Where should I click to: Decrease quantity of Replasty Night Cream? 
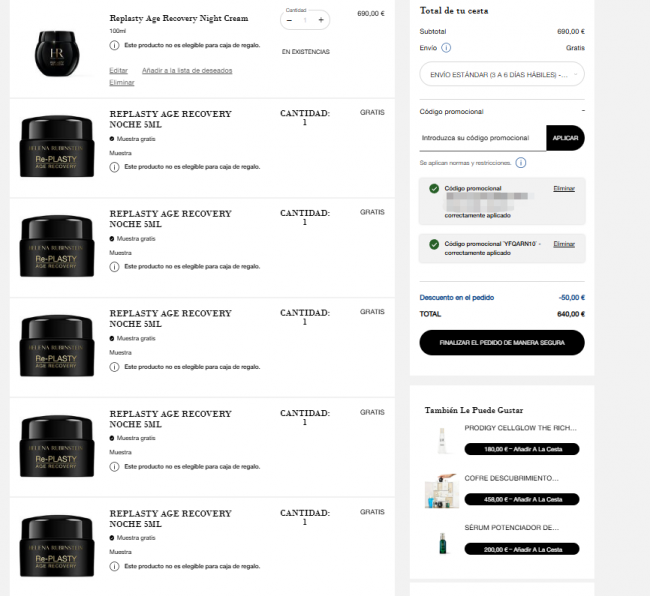pos(288,19)
